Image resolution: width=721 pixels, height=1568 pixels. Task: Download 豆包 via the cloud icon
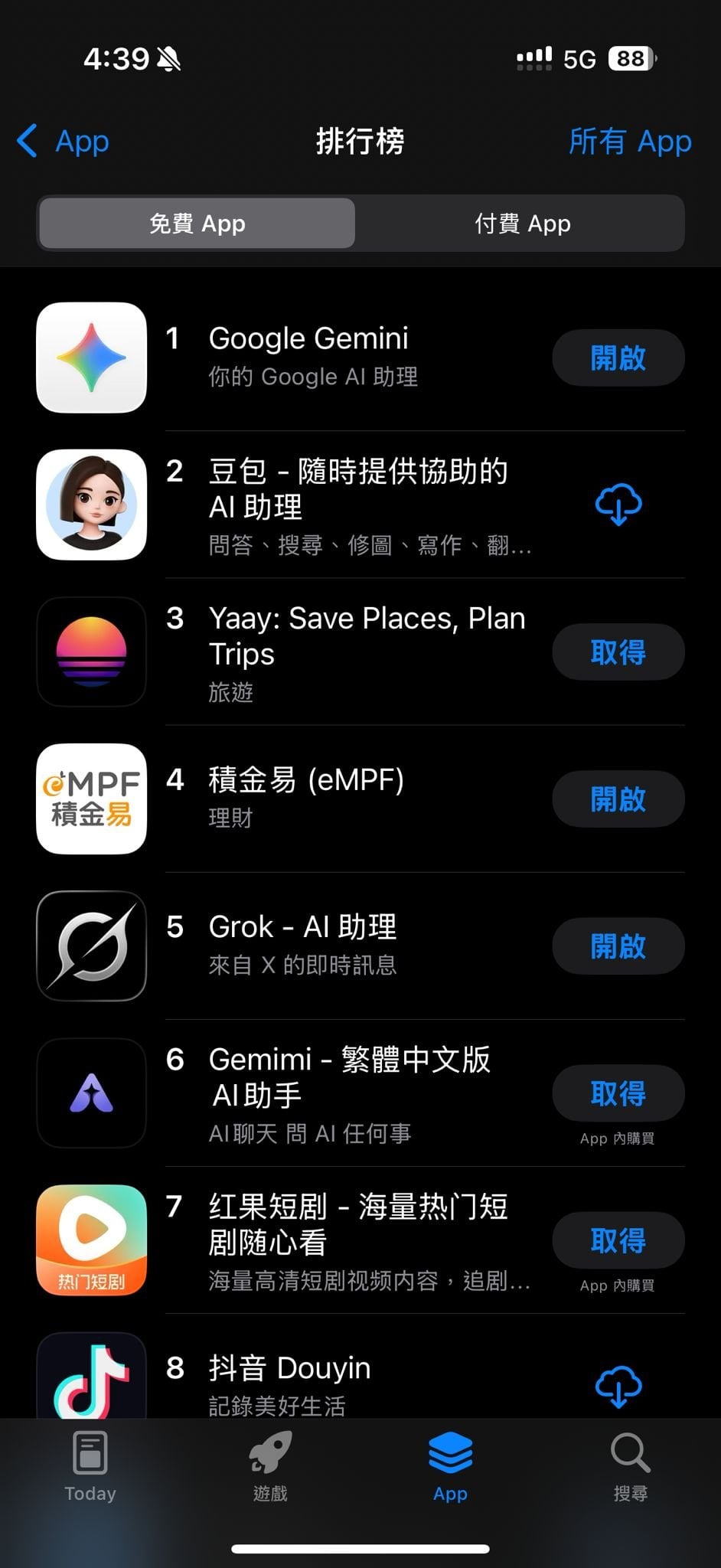(x=618, y=505)
